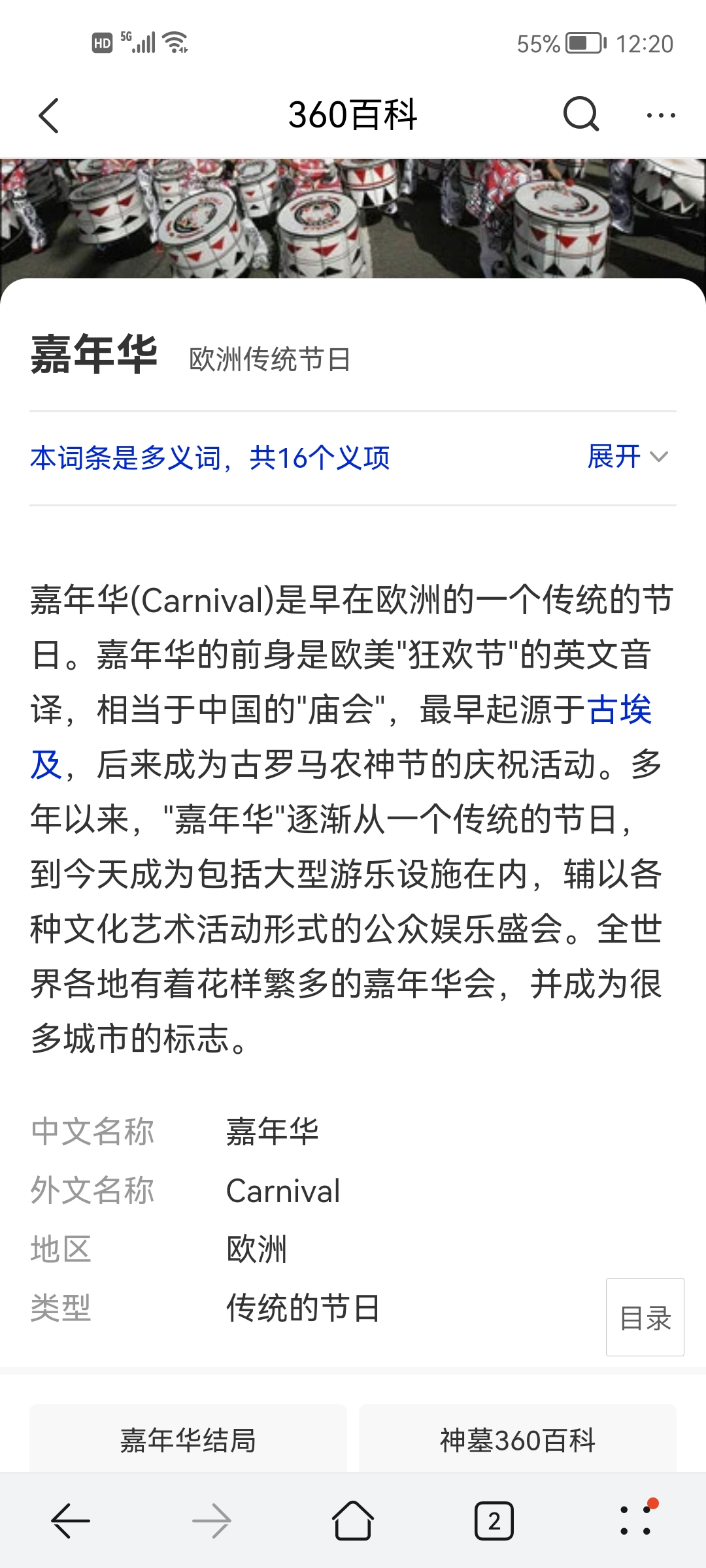Go back with the browser's left arrow
The height and width of the screenshot is (1568, 706).
tap(71, 1521)
